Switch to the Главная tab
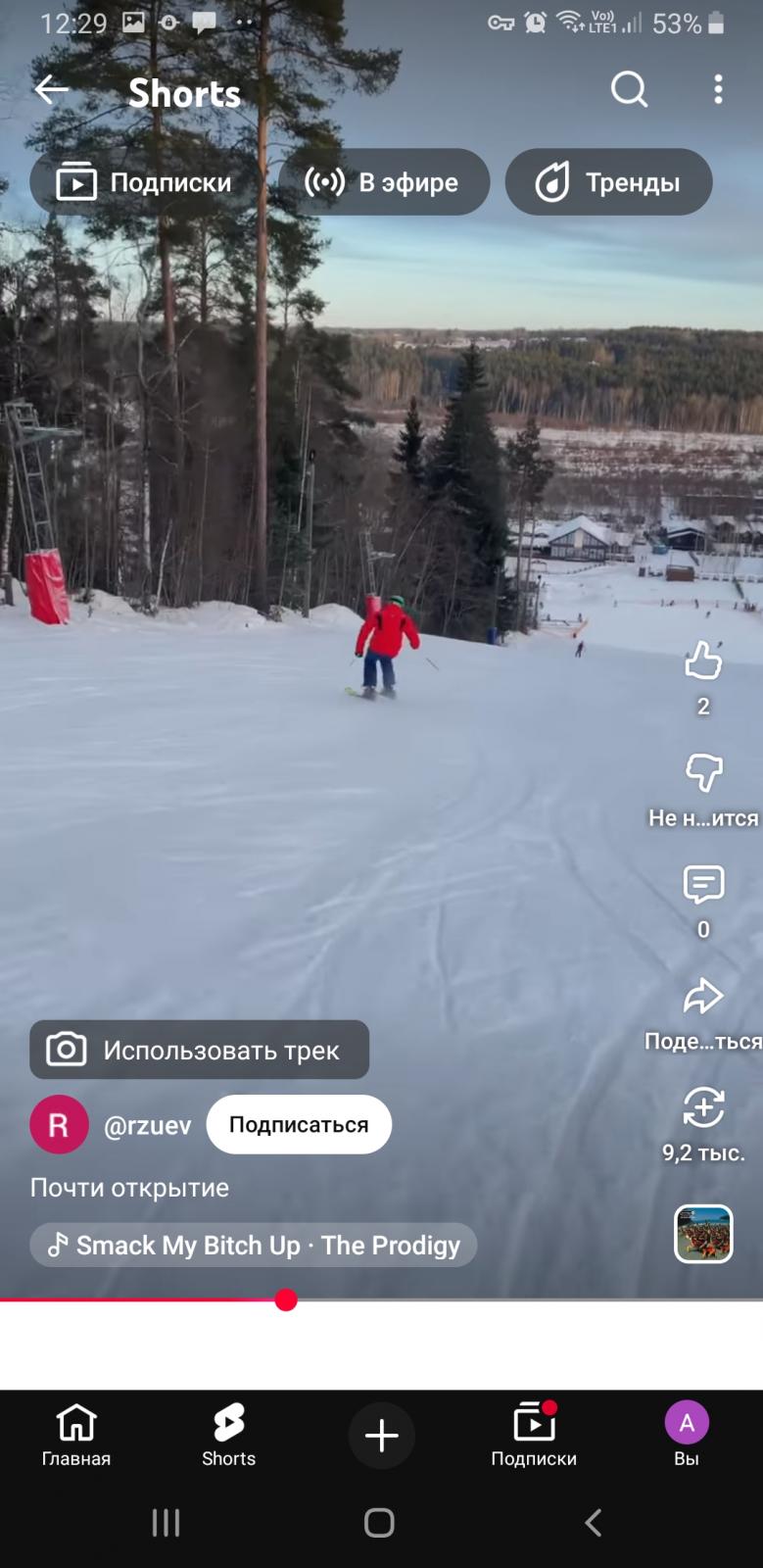This screenshot has height=1568, width=763. pyautogui.click(x=76, y=1435)
